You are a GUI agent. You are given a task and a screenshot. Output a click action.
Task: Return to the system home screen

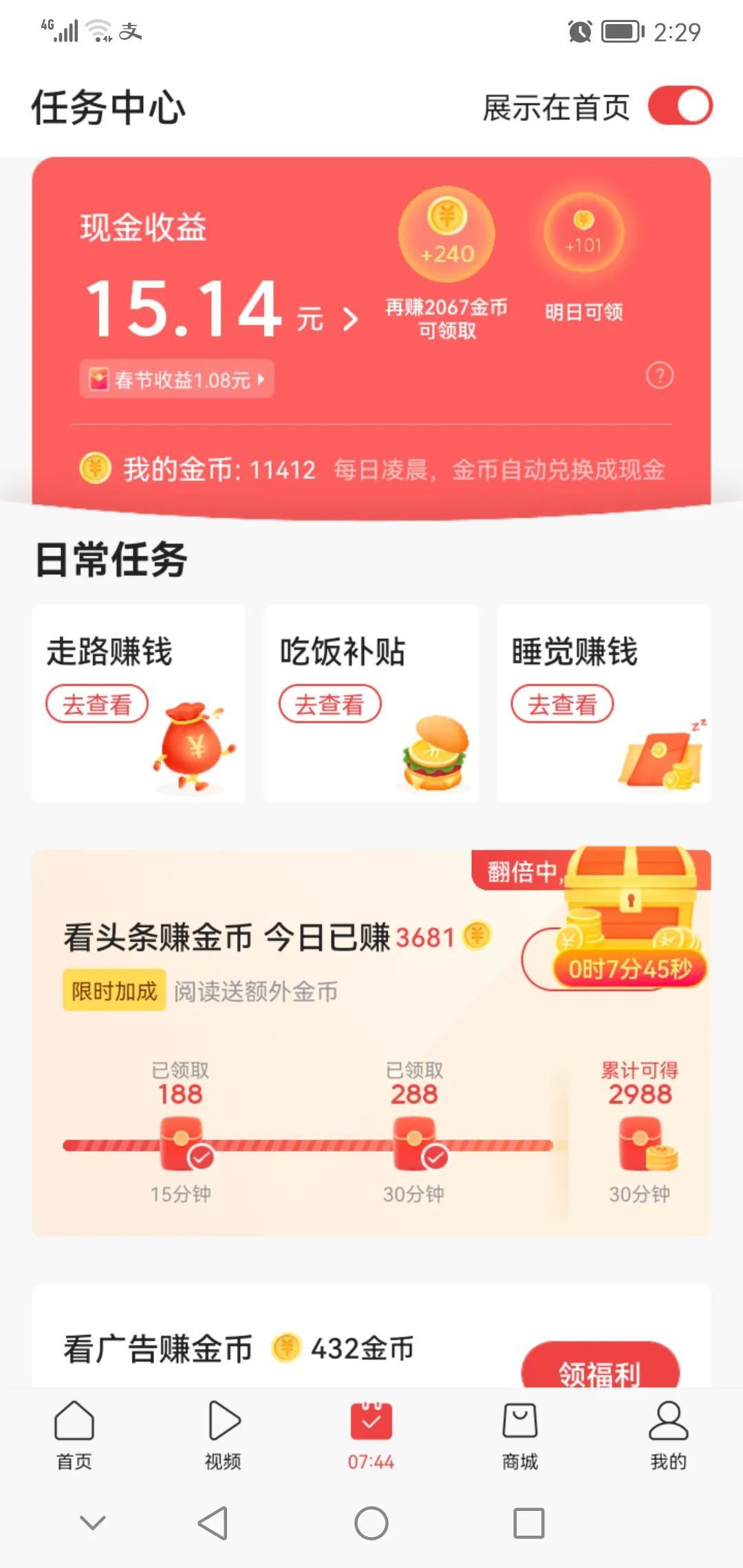coord(371,1523)
